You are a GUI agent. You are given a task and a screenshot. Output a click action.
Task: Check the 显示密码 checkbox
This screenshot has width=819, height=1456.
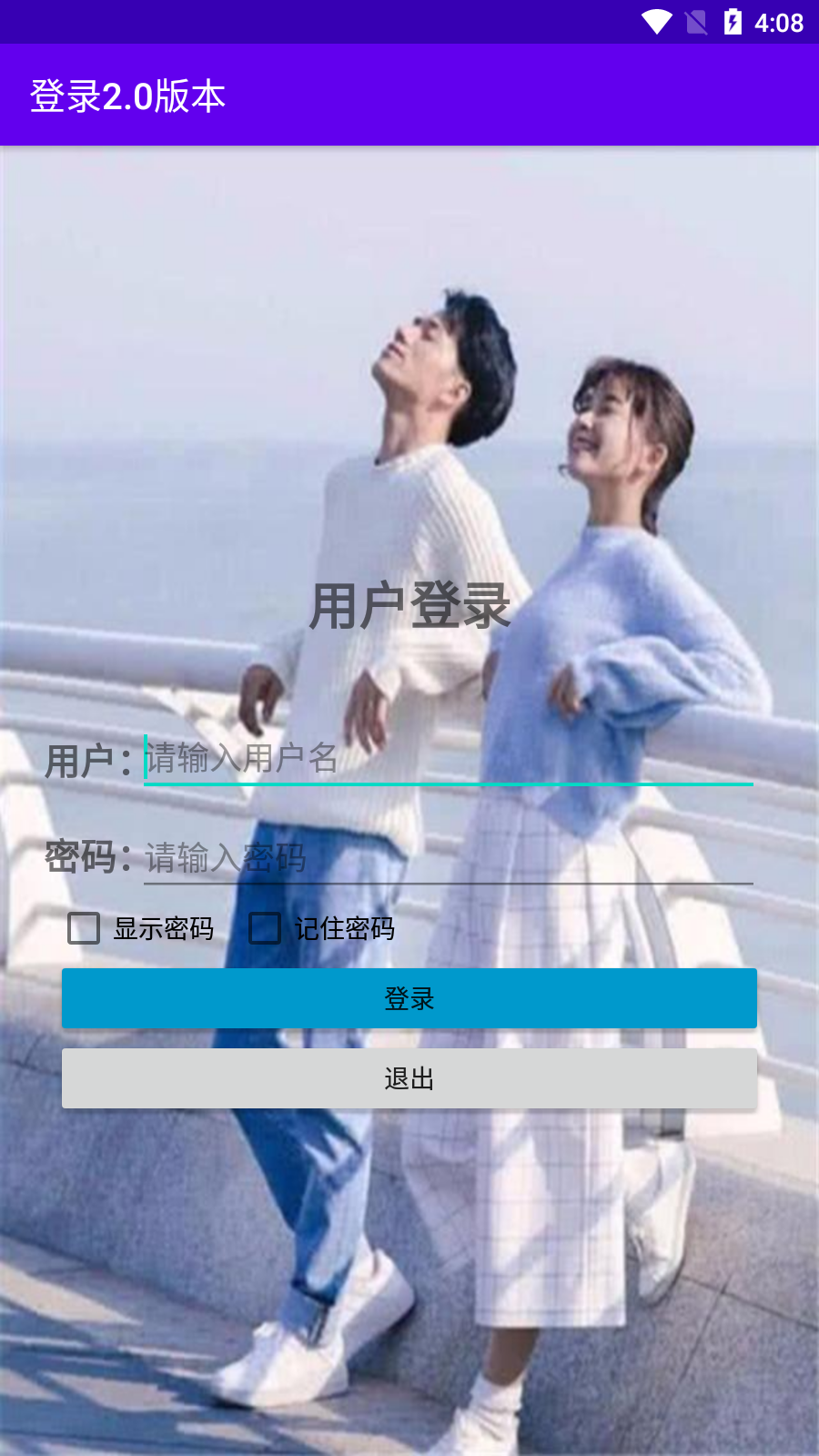(84, 928)
